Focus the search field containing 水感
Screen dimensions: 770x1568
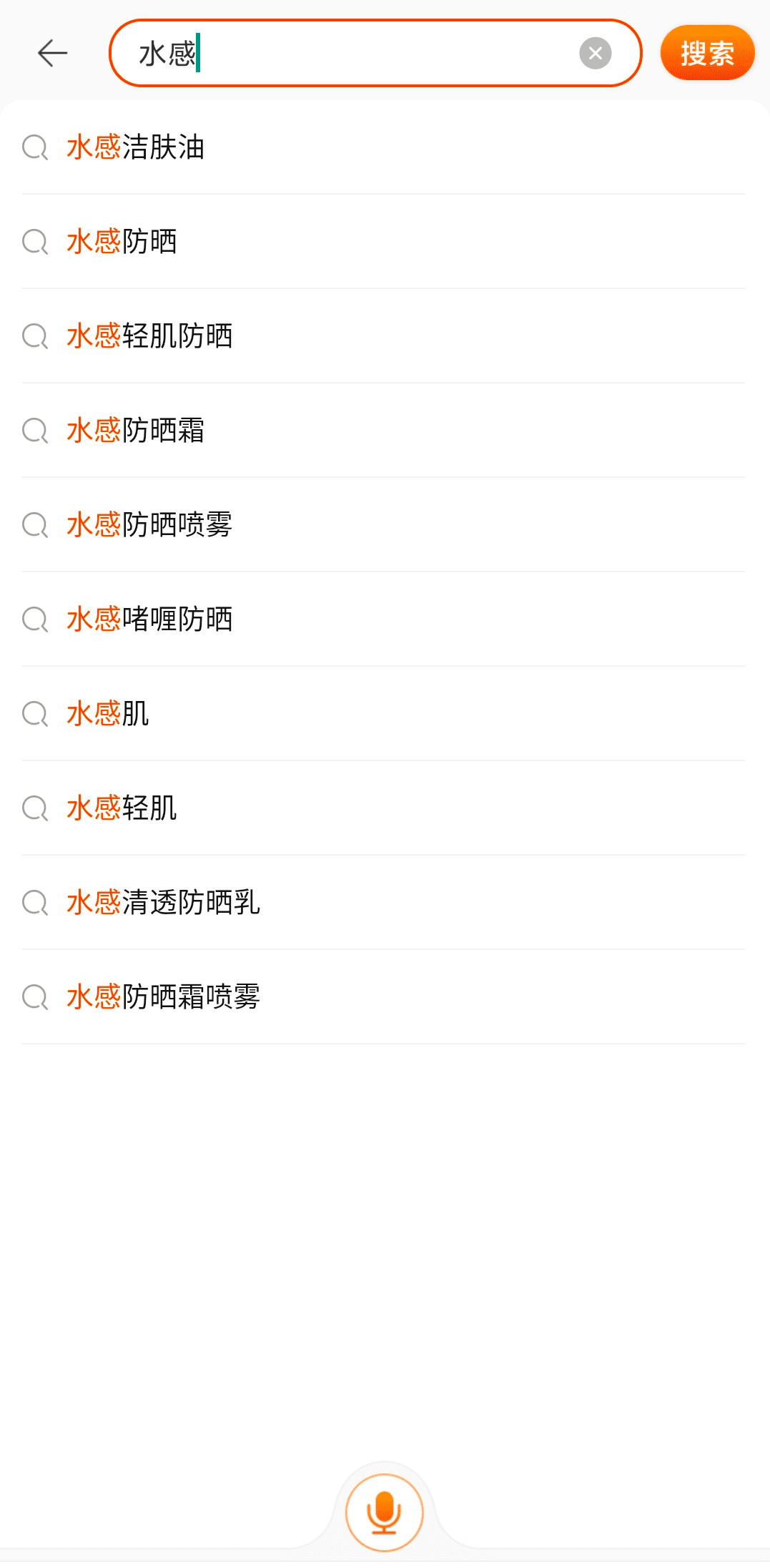click(357, 54)
